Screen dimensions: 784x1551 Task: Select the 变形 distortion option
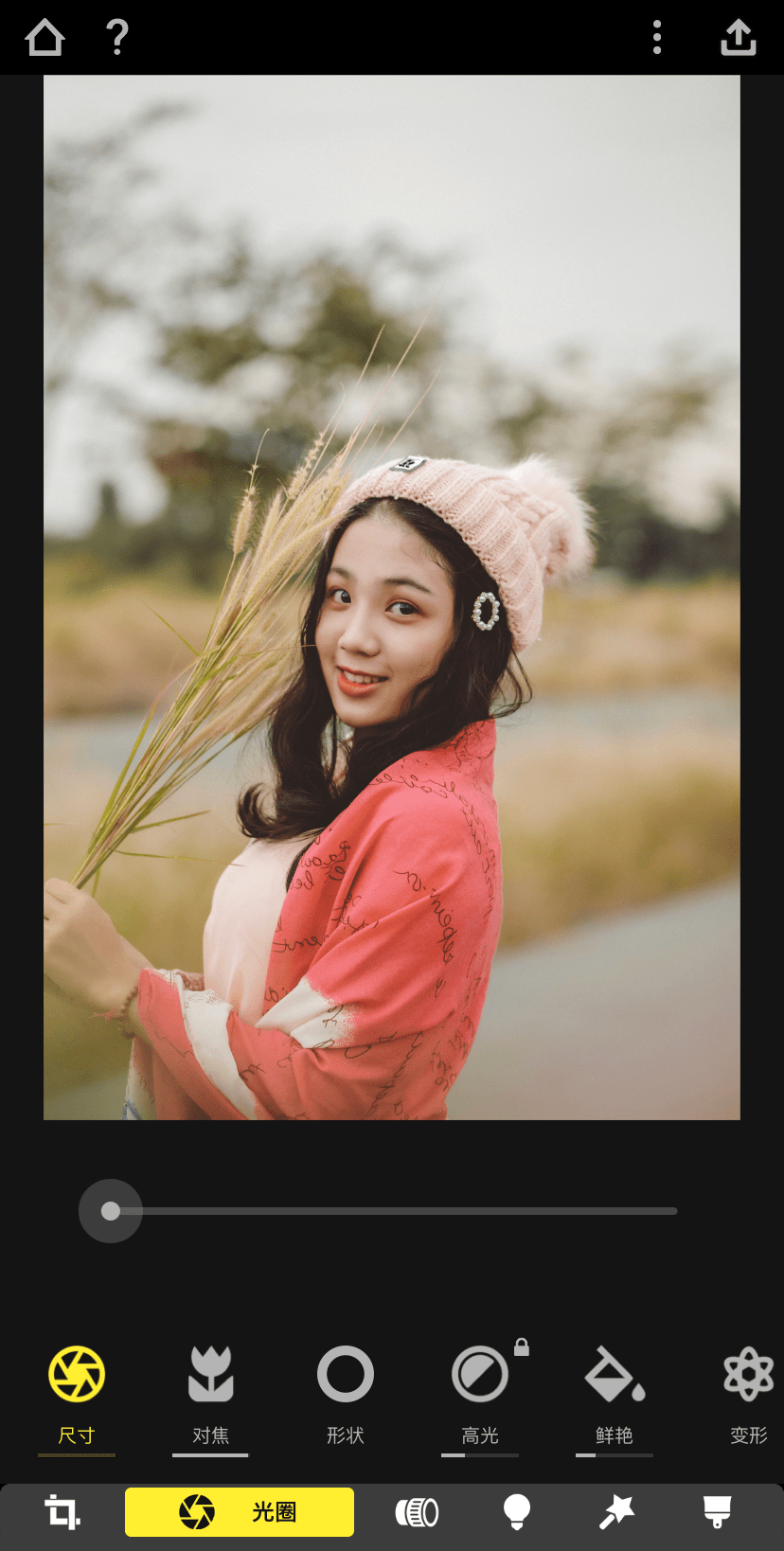pyautogui.click(x=748, y=1393)
